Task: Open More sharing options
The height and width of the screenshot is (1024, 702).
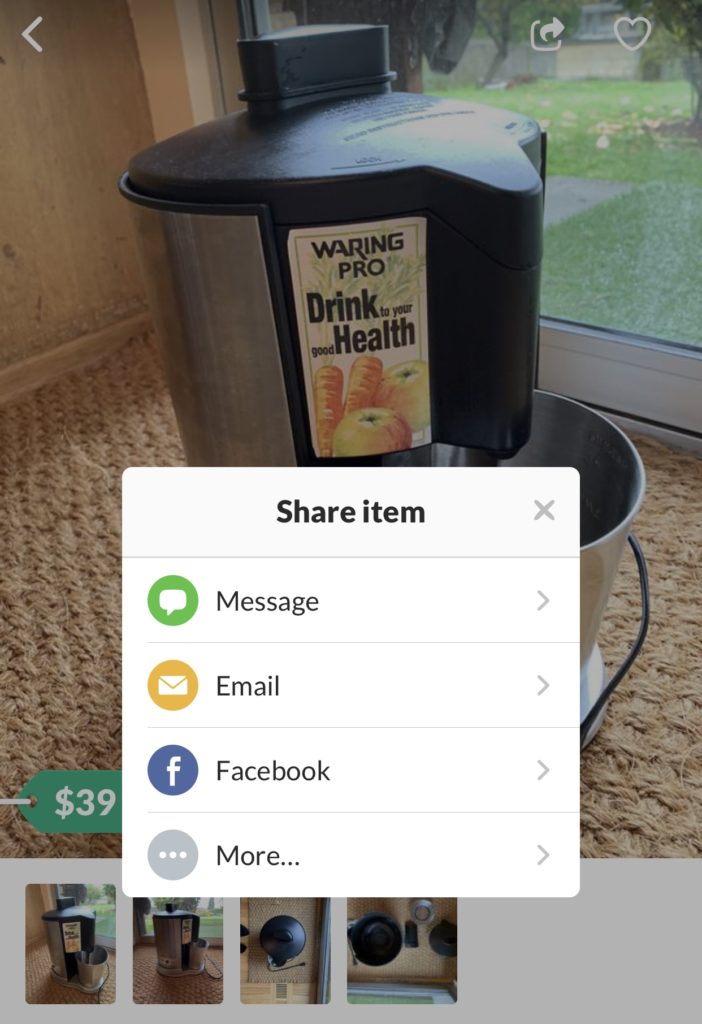Action: point(350,856)
